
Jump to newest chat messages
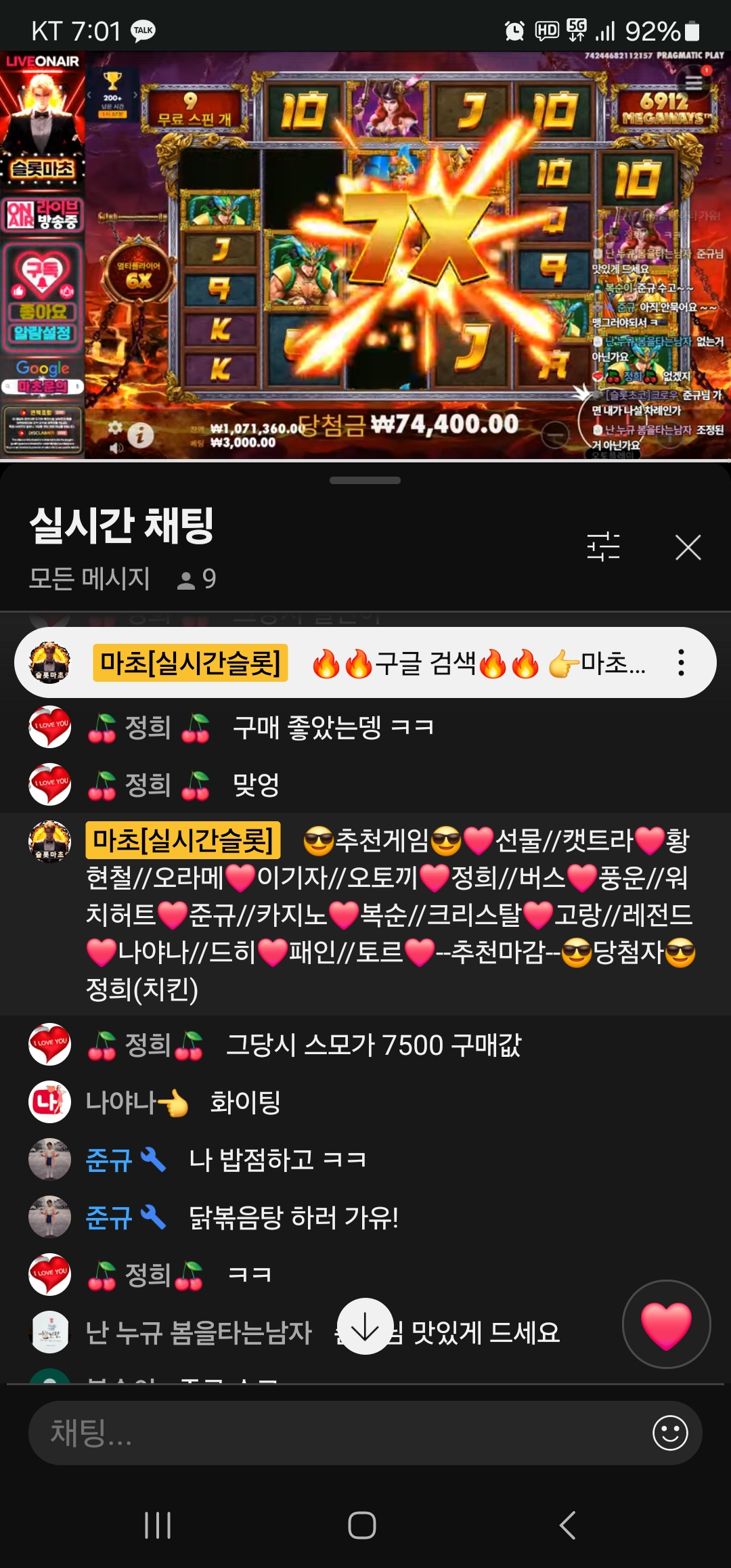(365, 1326)
